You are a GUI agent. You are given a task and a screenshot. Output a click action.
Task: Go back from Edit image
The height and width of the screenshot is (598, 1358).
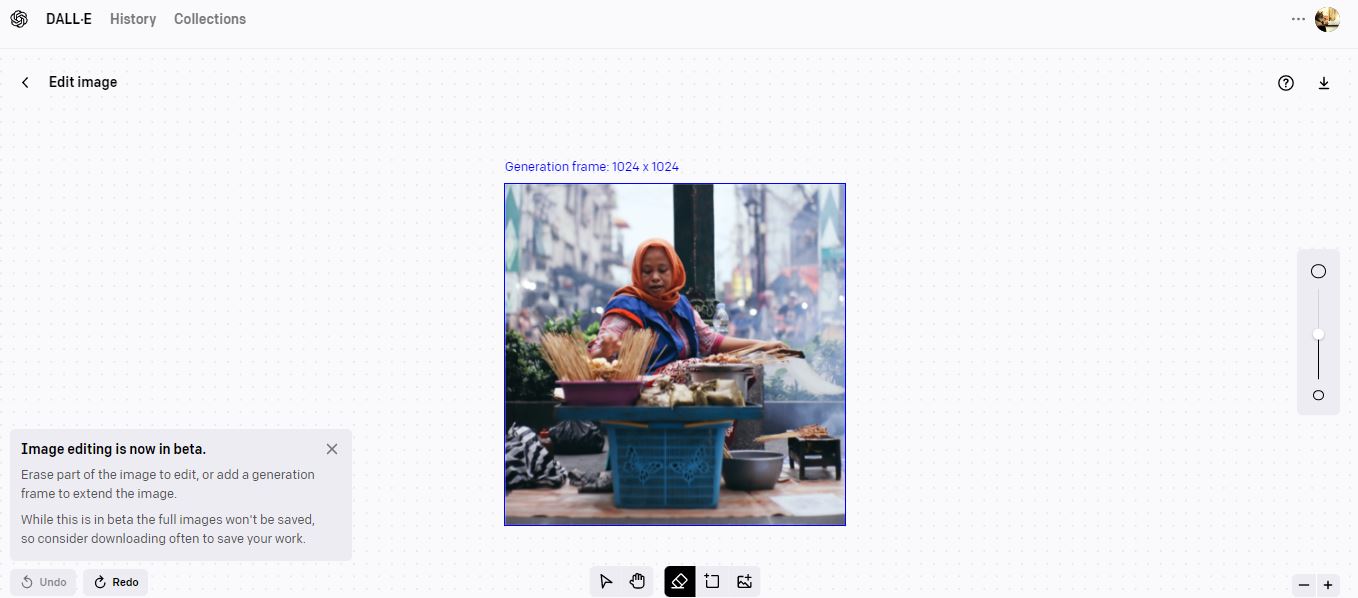(25, 83)
